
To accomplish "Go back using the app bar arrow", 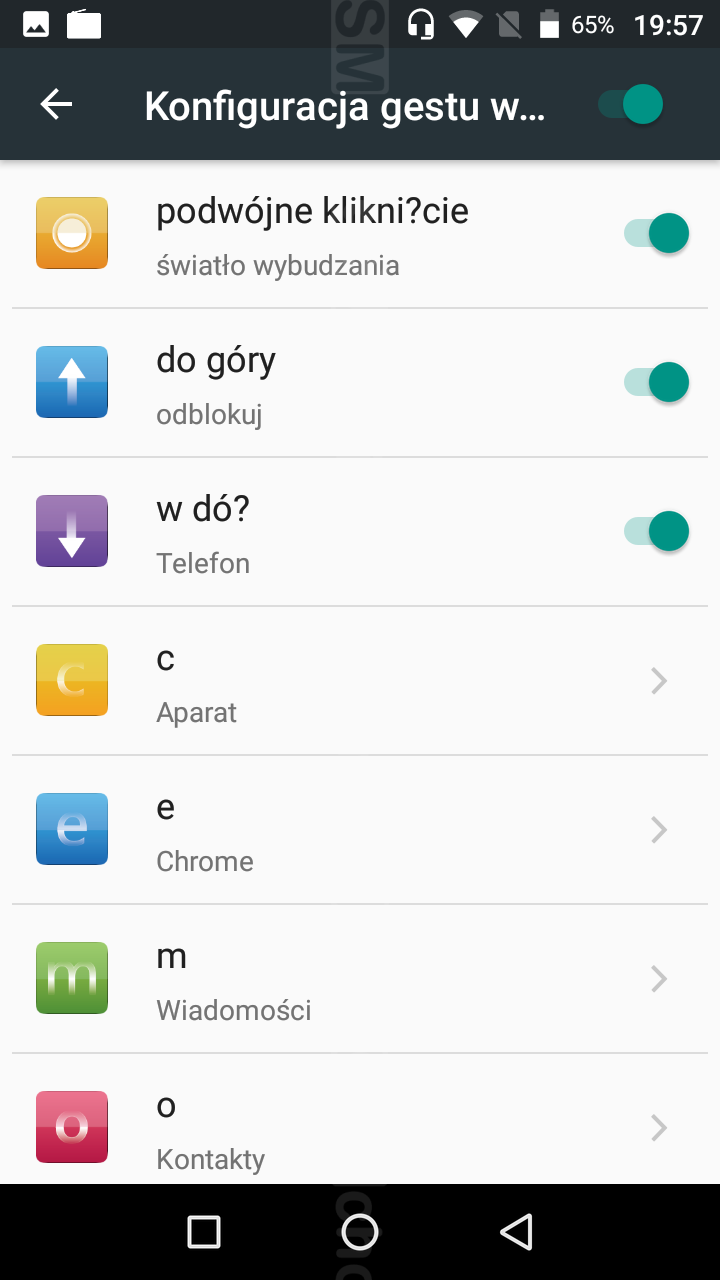I will 56,105.
